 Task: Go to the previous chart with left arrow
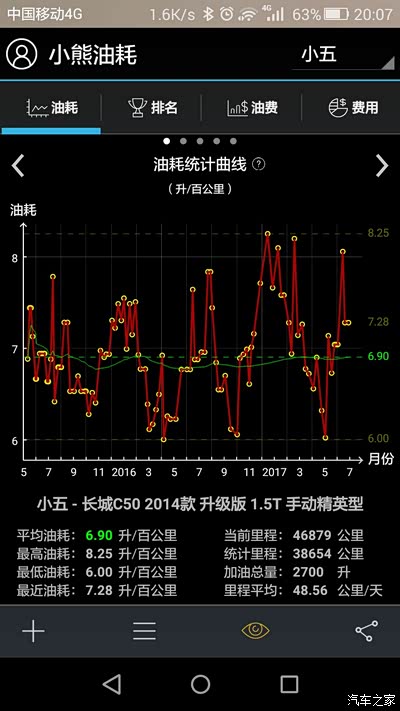pyautogui.click(x=18, y=166)
